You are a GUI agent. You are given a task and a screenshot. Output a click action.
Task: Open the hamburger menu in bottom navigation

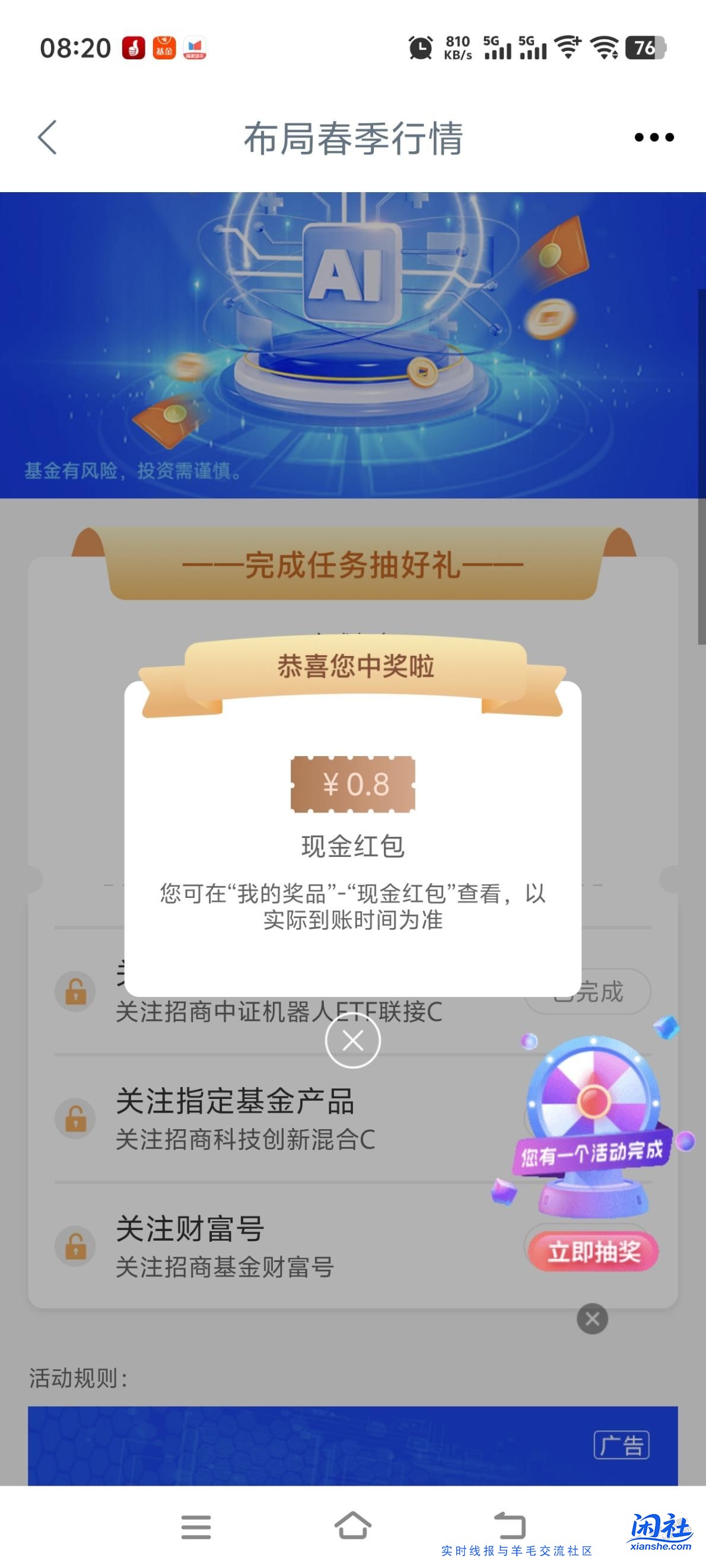tap(196, 1527)
